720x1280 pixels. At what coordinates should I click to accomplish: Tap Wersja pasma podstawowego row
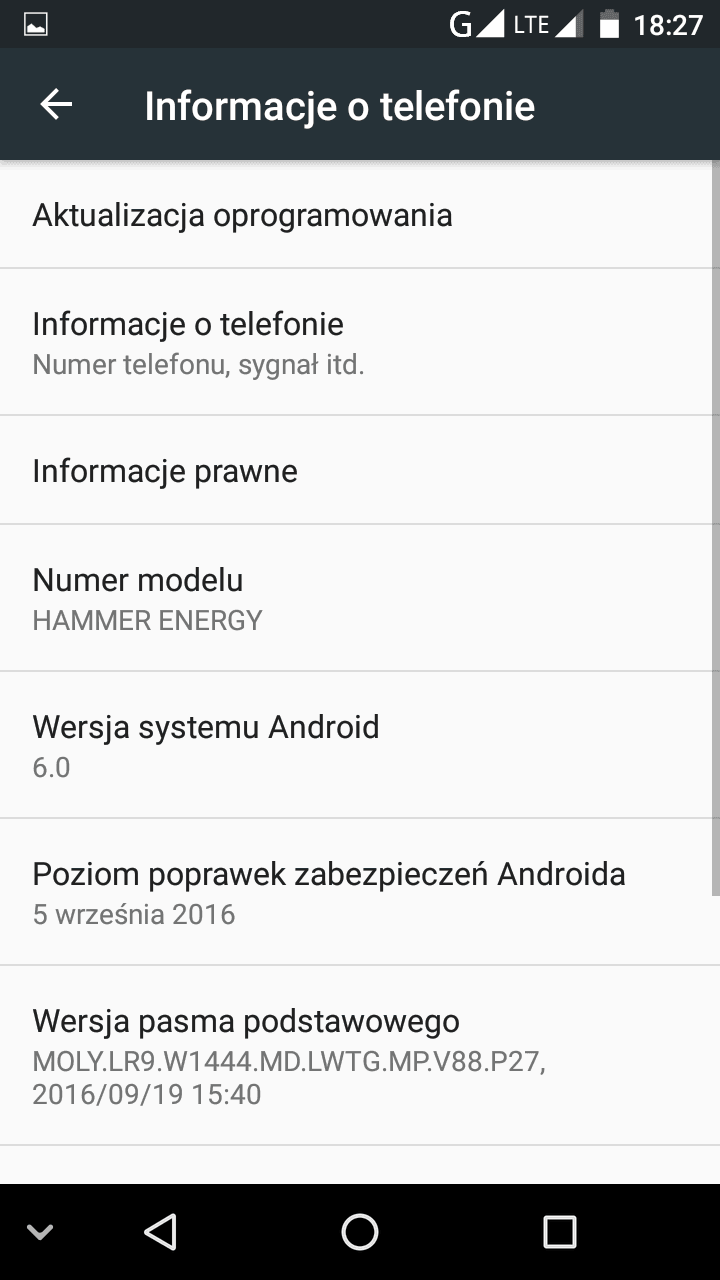(360, 1056)
